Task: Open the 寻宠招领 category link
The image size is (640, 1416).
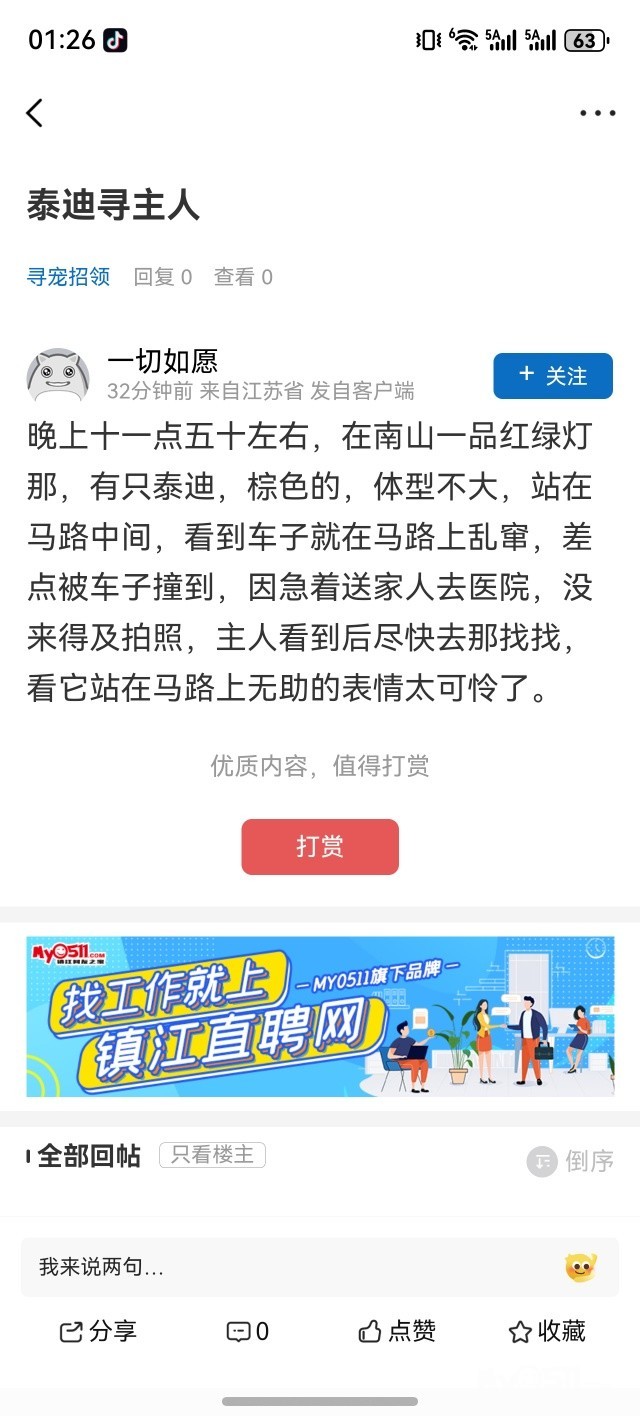Action: click(68, 277)
